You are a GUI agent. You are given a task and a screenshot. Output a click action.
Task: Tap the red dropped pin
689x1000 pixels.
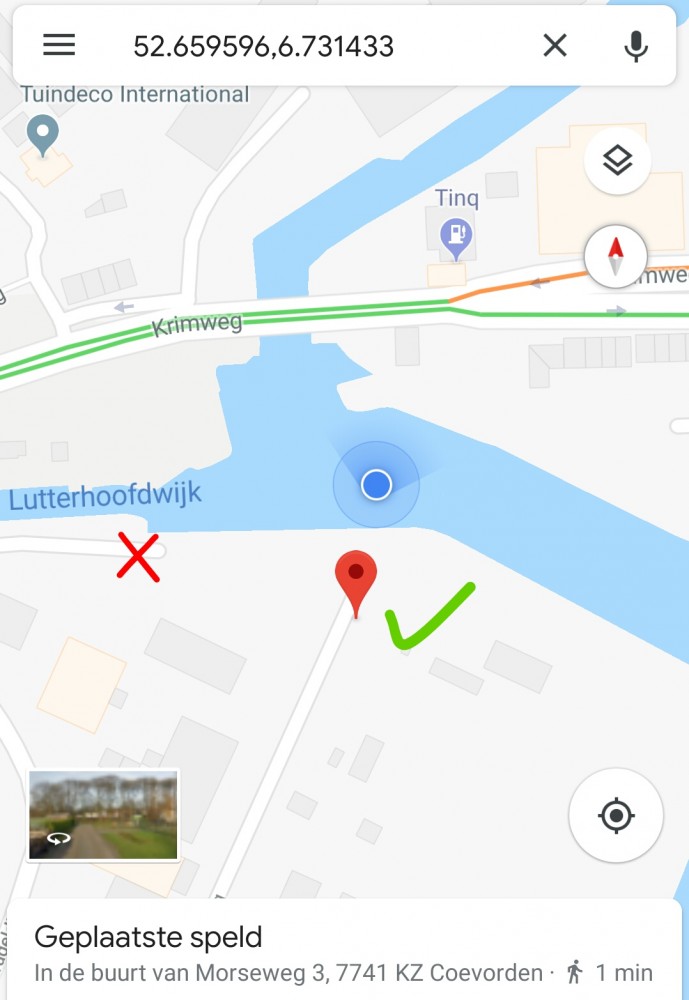coord(356,576)
